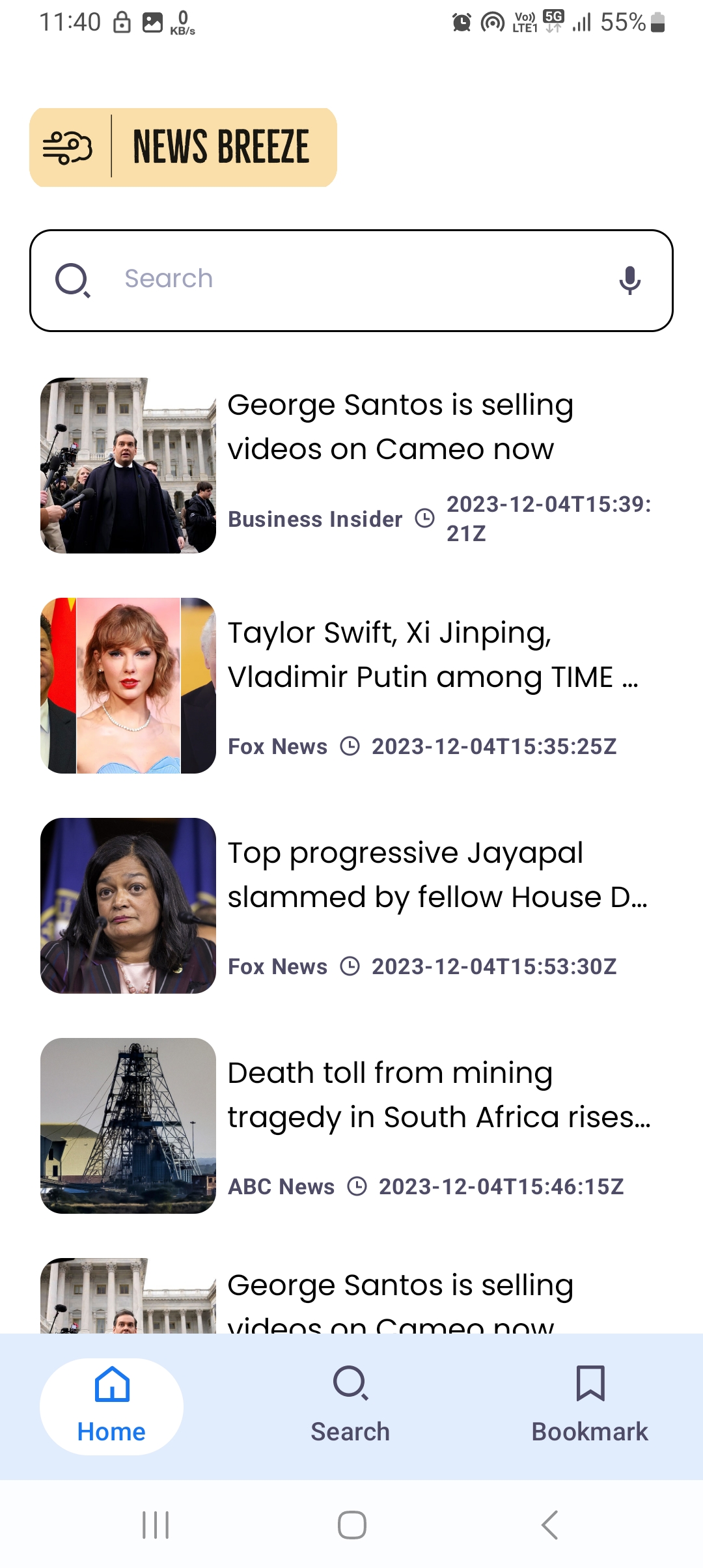This screenshot has width=703, height=1568.
Task: Open the Jayapal progressive article from Fox News
Action: point(436,875)
